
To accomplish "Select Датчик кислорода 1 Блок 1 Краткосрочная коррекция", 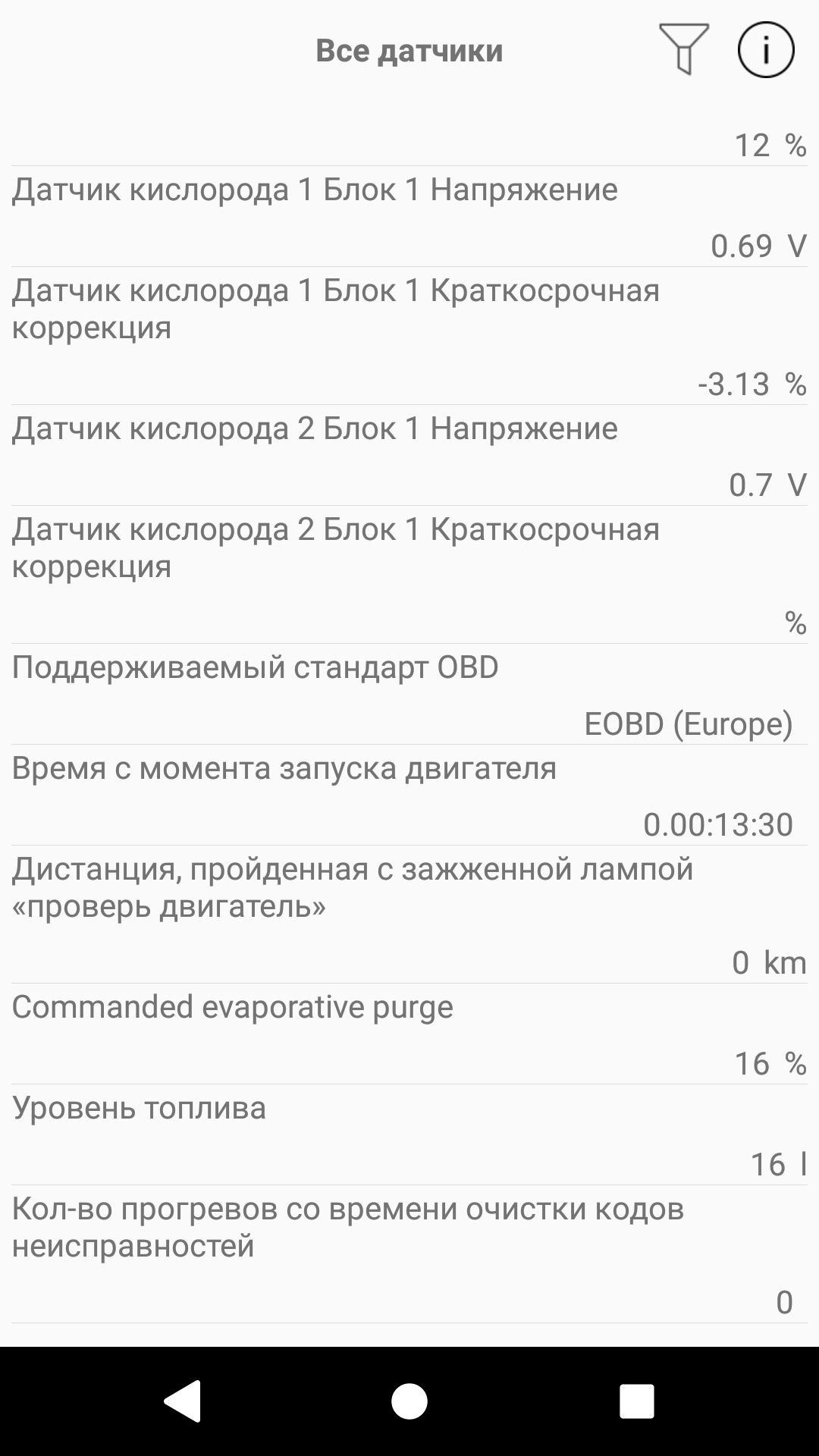I will tap(409, 335).
